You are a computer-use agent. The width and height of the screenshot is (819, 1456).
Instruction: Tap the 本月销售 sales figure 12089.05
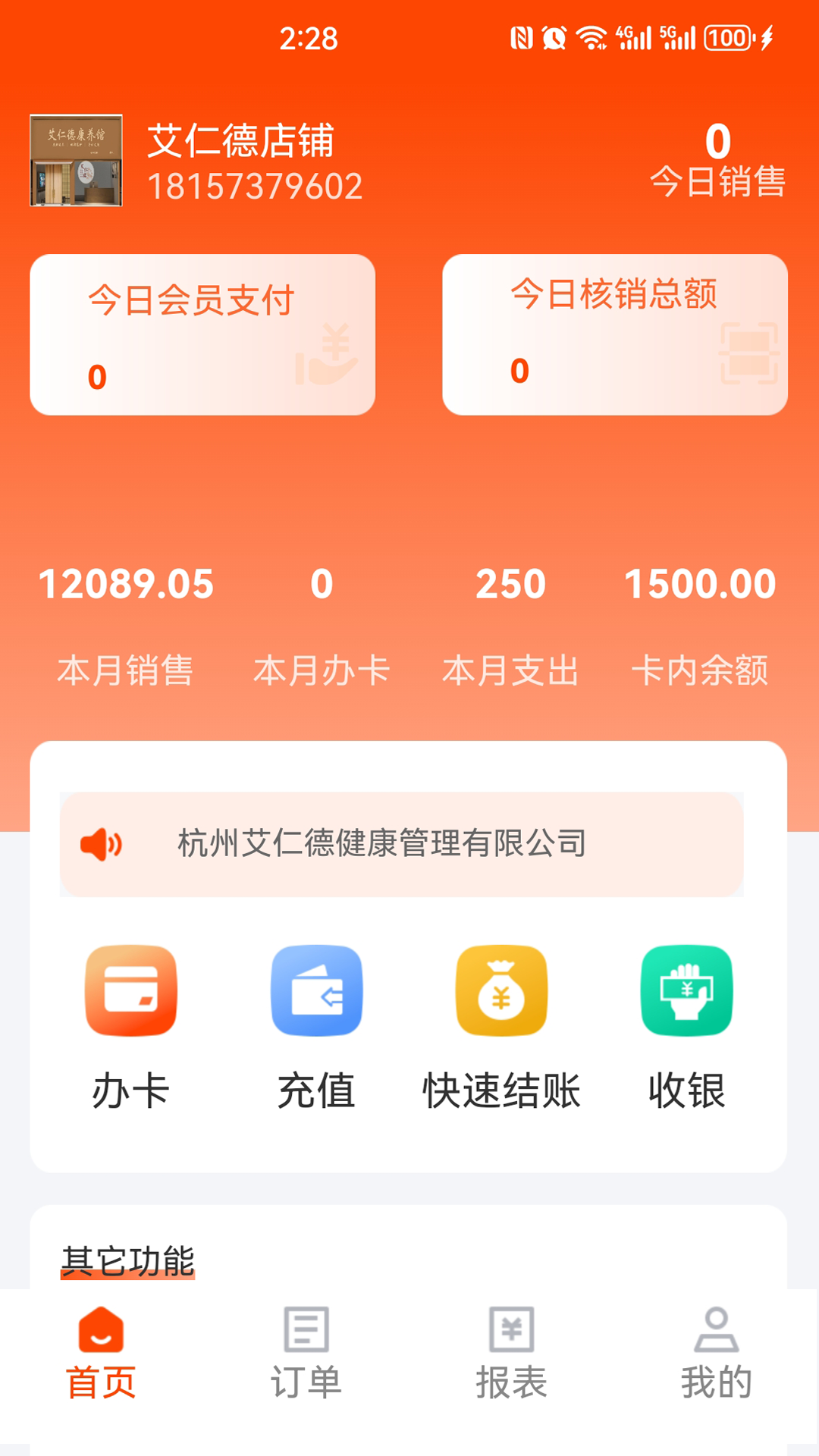pyautogui.click(x=127, y=584)
